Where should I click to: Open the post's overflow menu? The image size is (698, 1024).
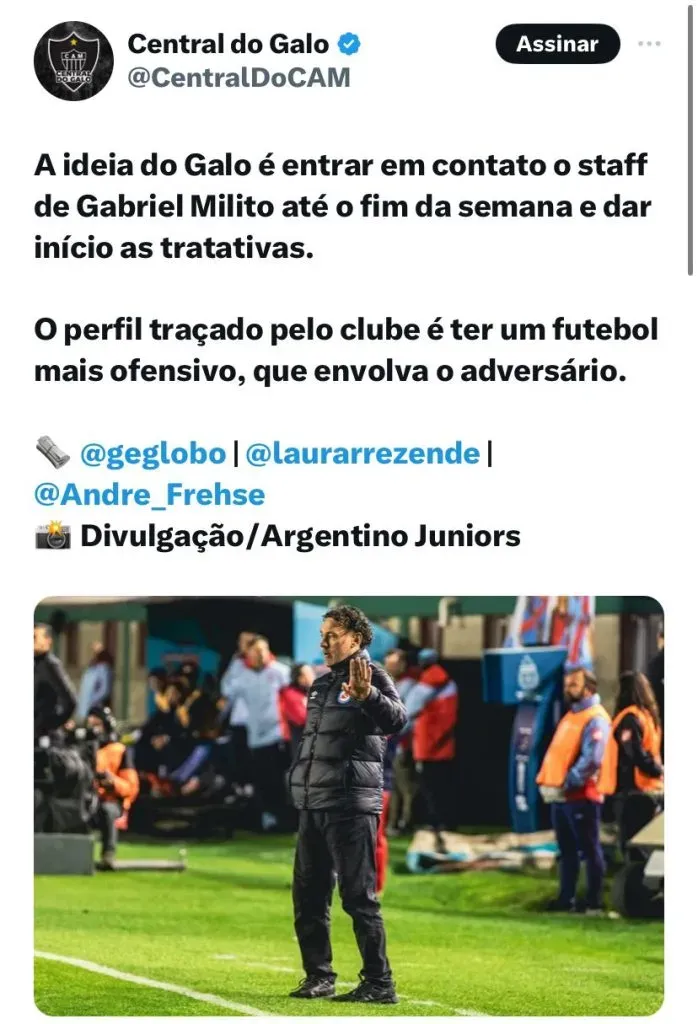click(x=650, y=44)
